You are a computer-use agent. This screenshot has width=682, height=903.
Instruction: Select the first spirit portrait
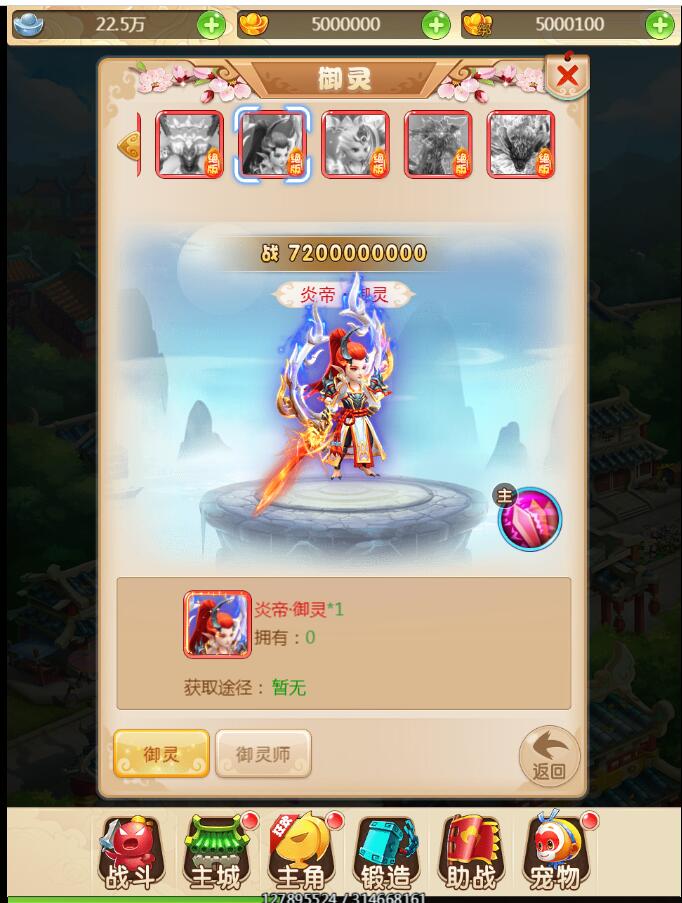pos(189,145)
